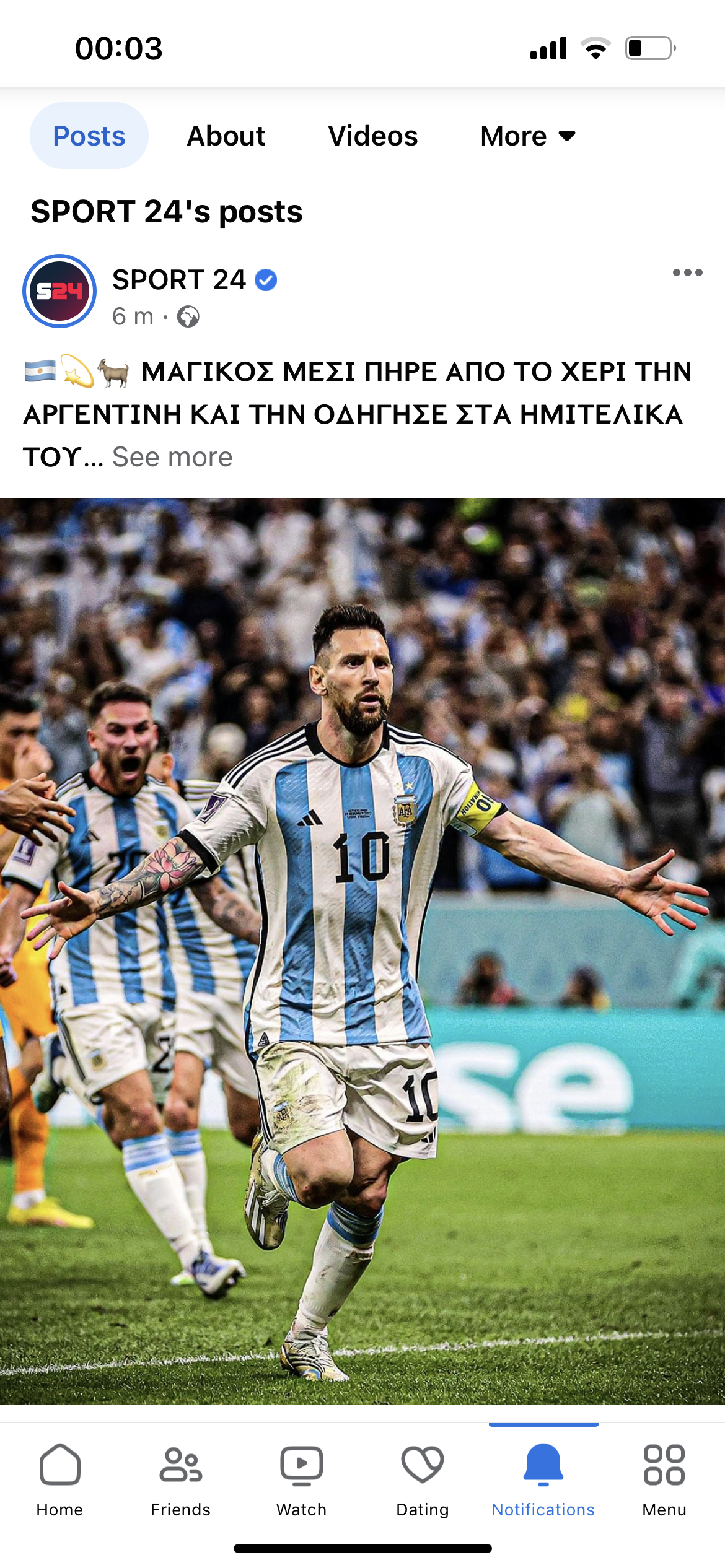Open post options three-dot menu
The width and height of the screenshot is (725, 1568).
pyautogui.click(x=687, y=272)
